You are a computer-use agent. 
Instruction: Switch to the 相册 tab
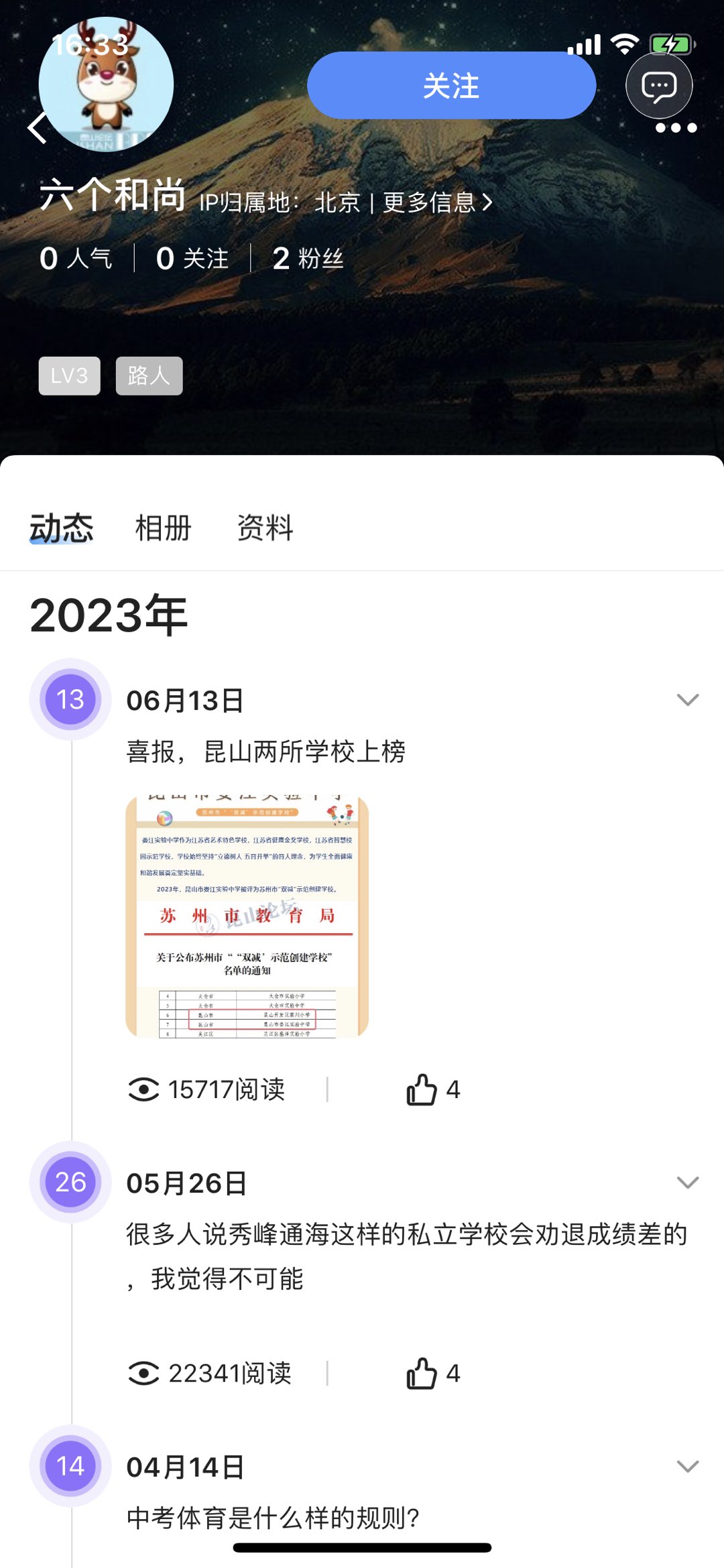click(x=163, y=528)
